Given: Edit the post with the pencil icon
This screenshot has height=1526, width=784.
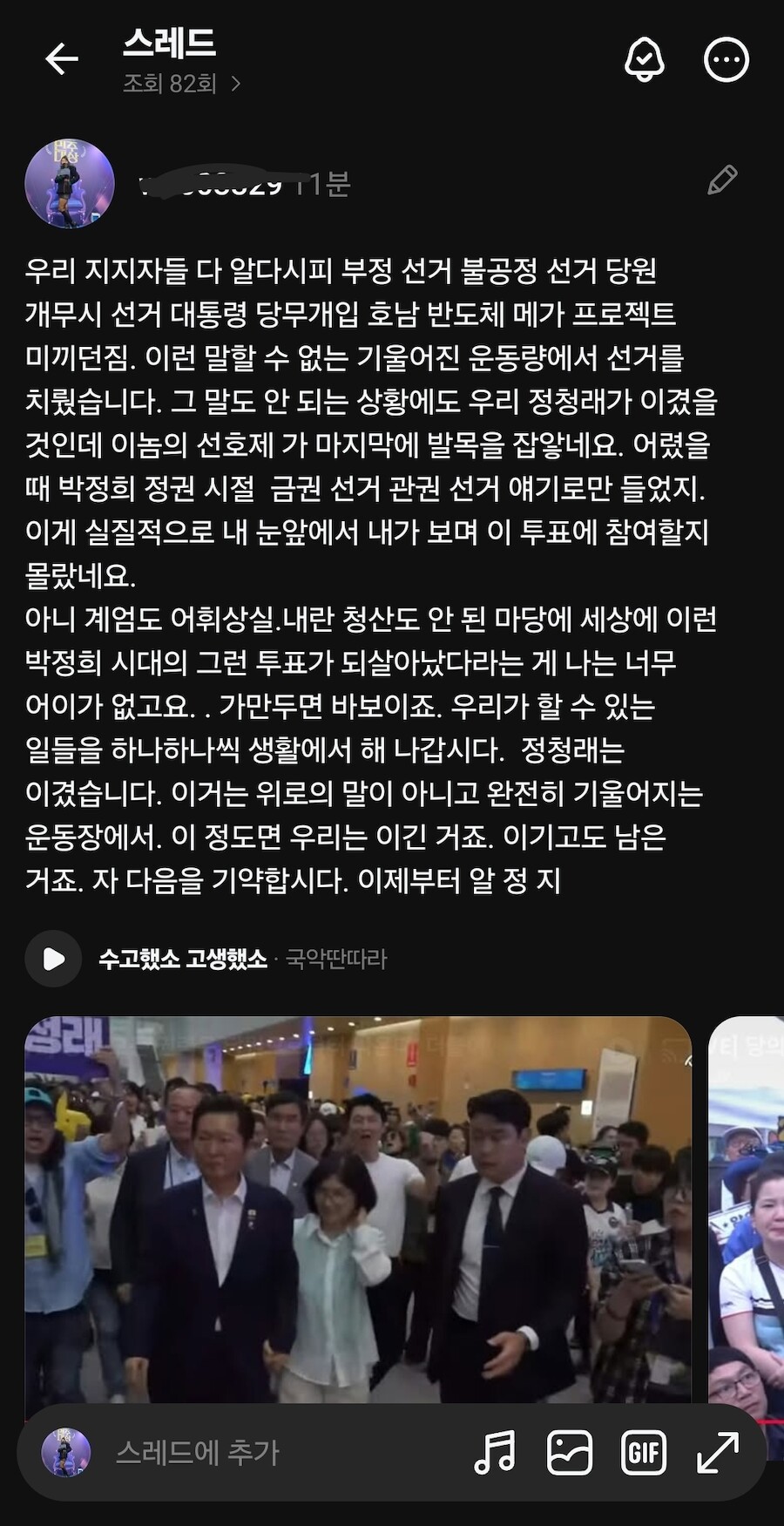Looking at the screenshot, I should coord(722,180).
